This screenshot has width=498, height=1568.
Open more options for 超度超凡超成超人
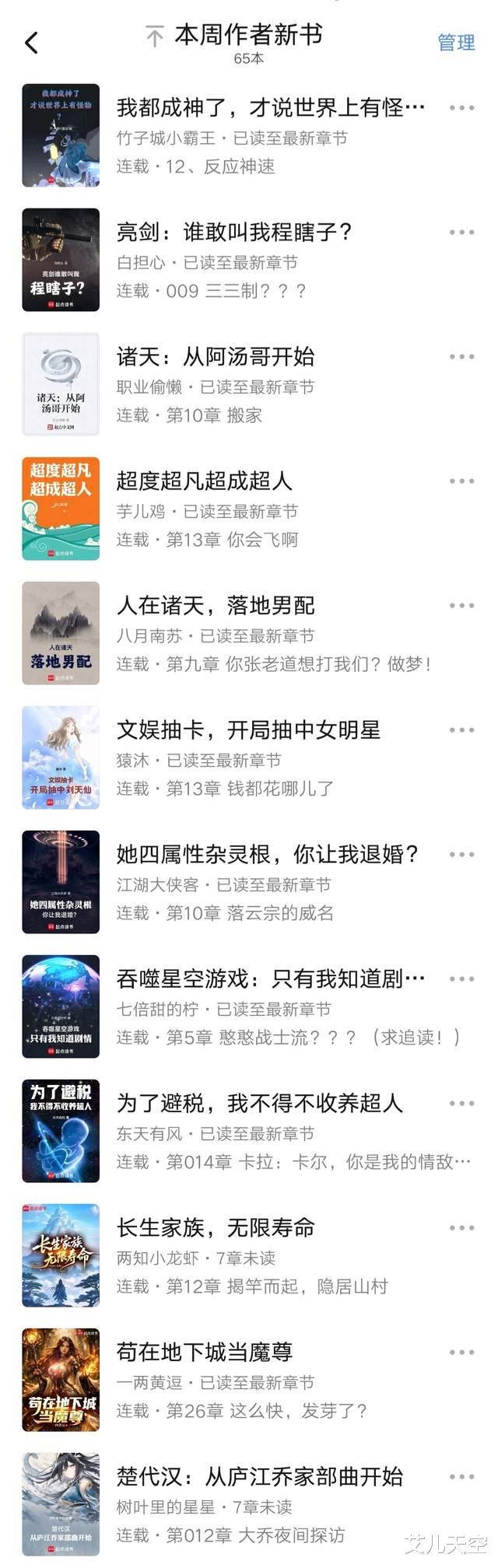point(461,481)
